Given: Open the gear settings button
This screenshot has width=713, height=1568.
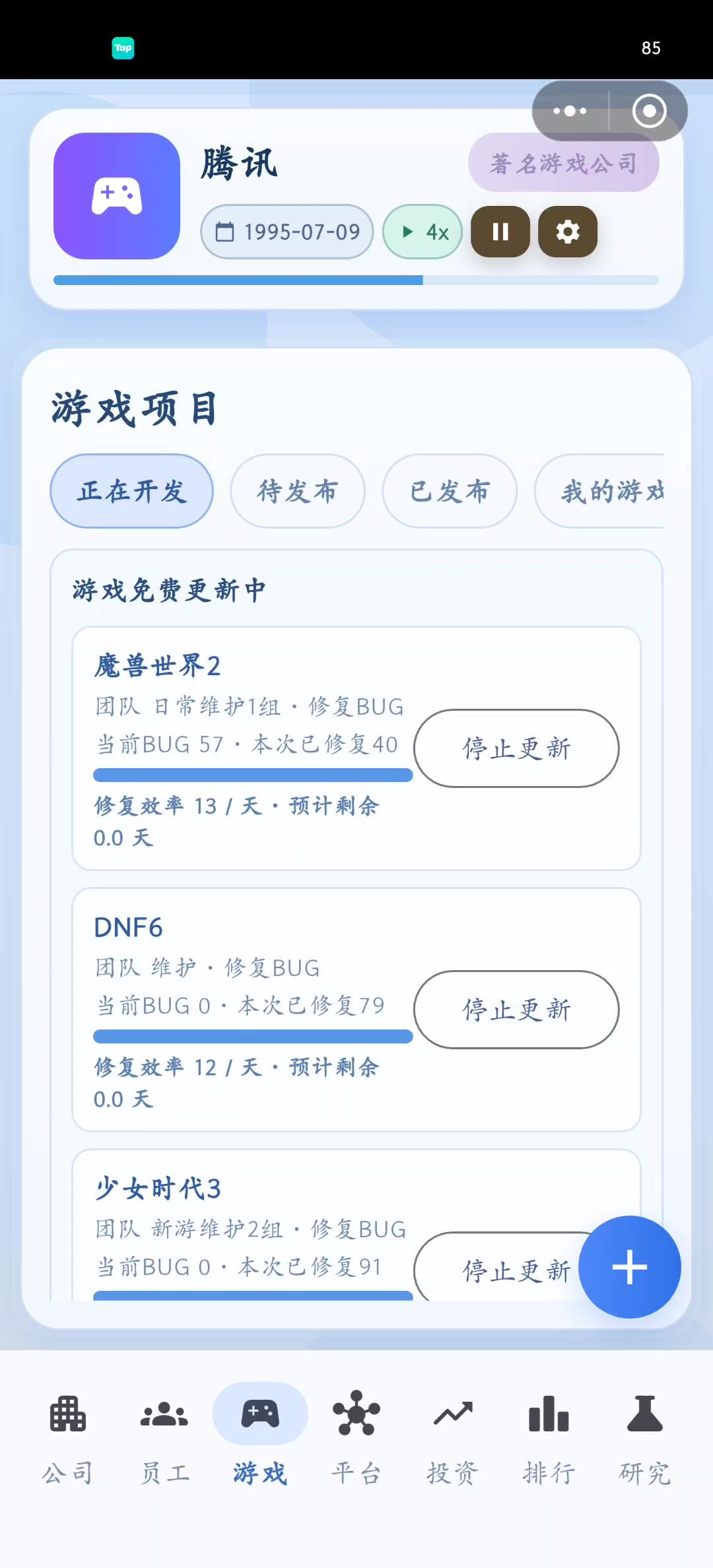Looking at the screenshot, I should [x=568, y=232].
